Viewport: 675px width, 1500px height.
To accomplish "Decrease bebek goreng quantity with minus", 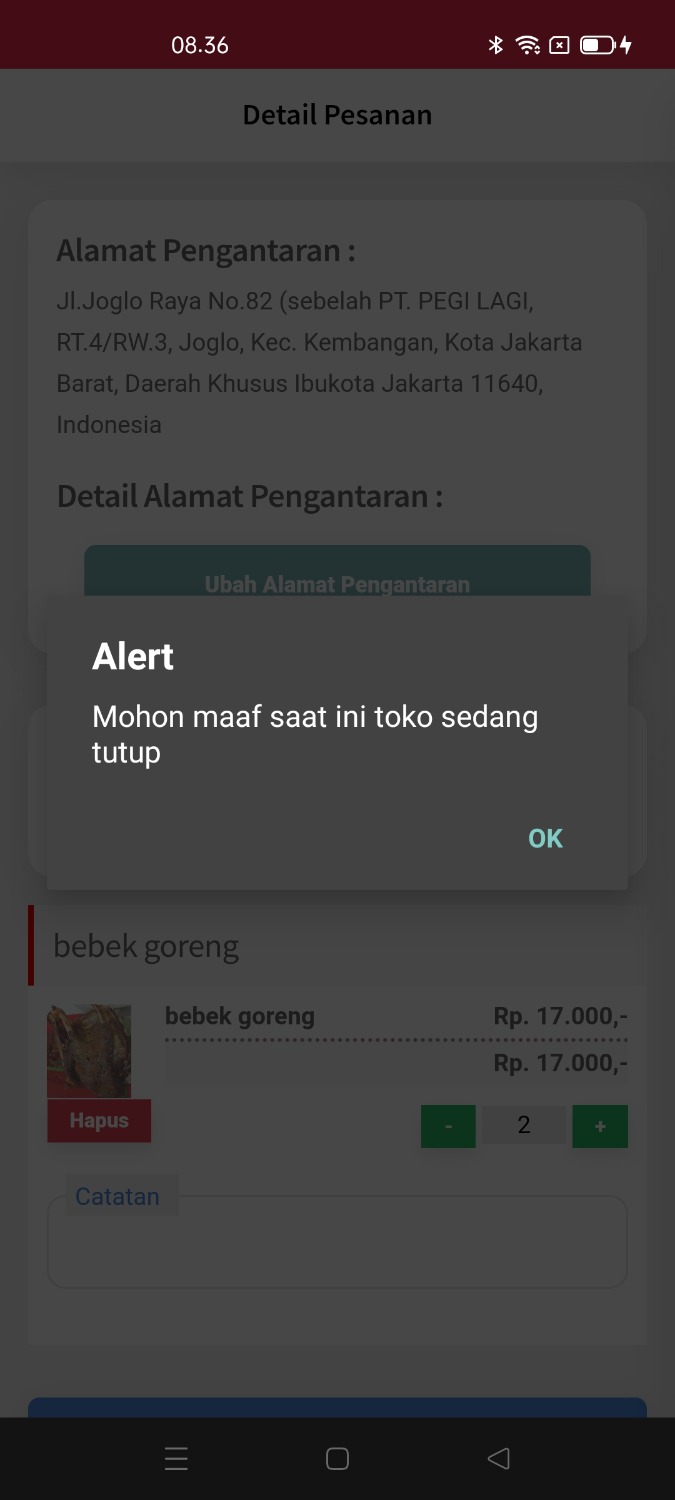I will (448, 1126).
